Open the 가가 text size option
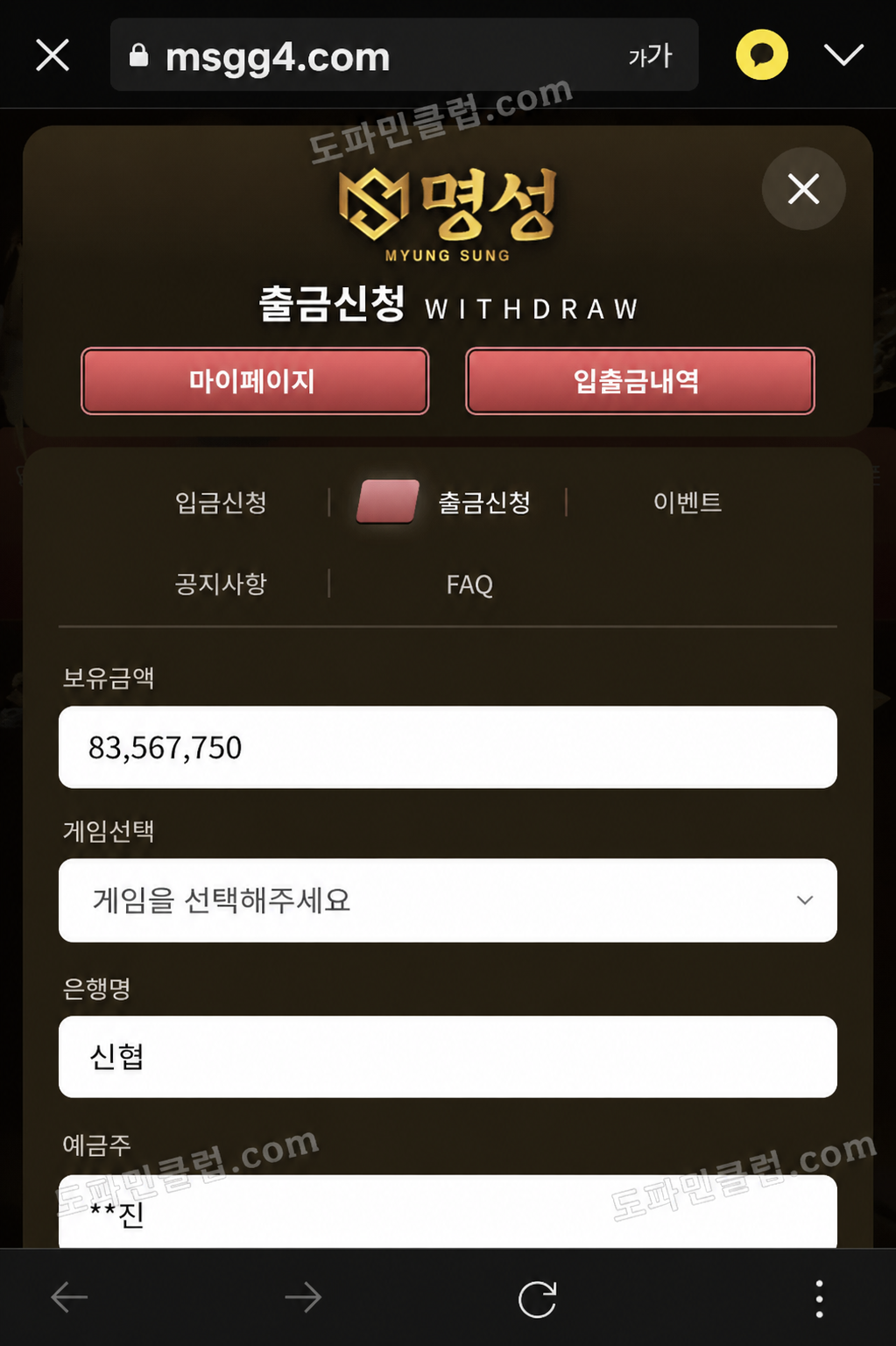This screenshot has height=1346, width=896. pos(650,56)
